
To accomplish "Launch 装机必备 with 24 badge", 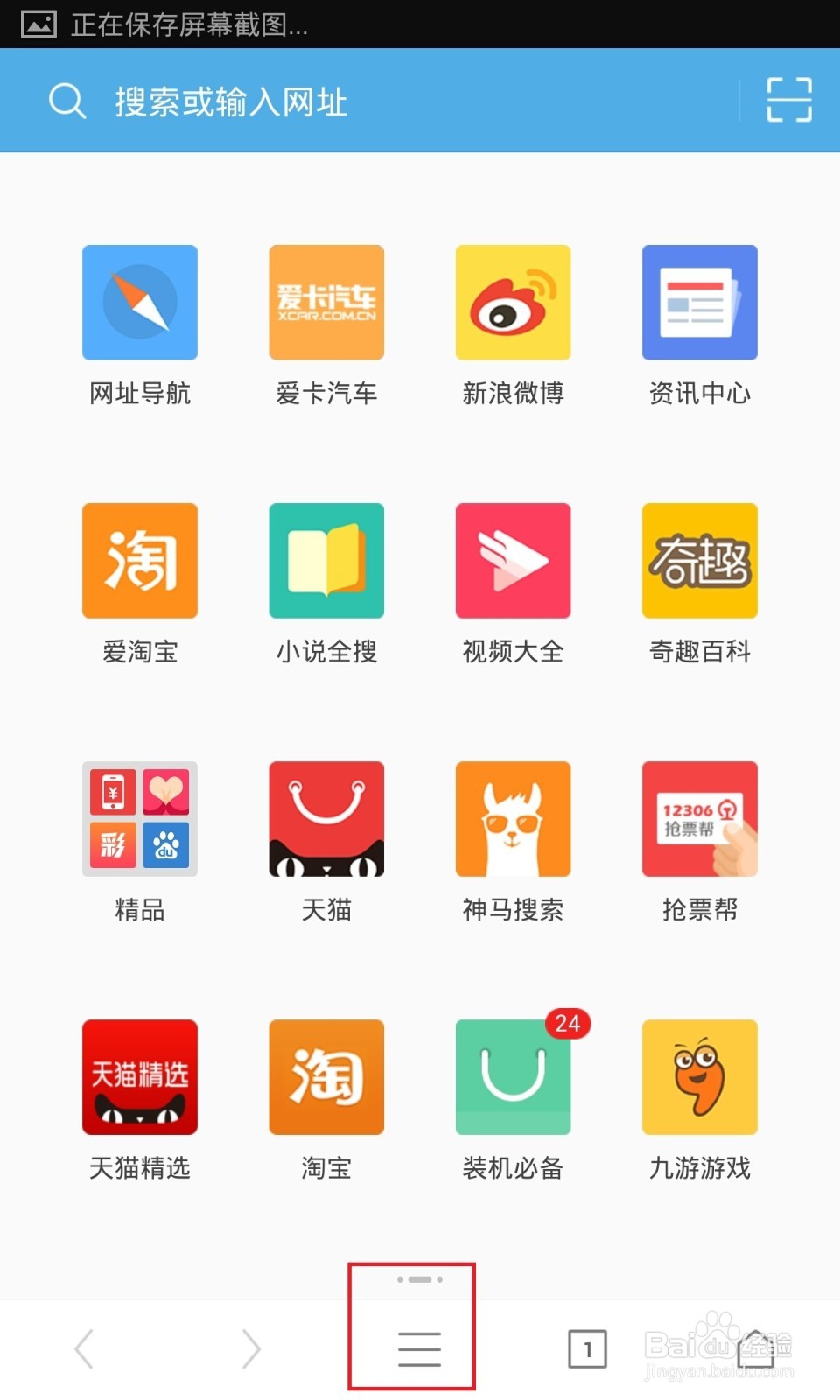I will tap(513, 1076).
